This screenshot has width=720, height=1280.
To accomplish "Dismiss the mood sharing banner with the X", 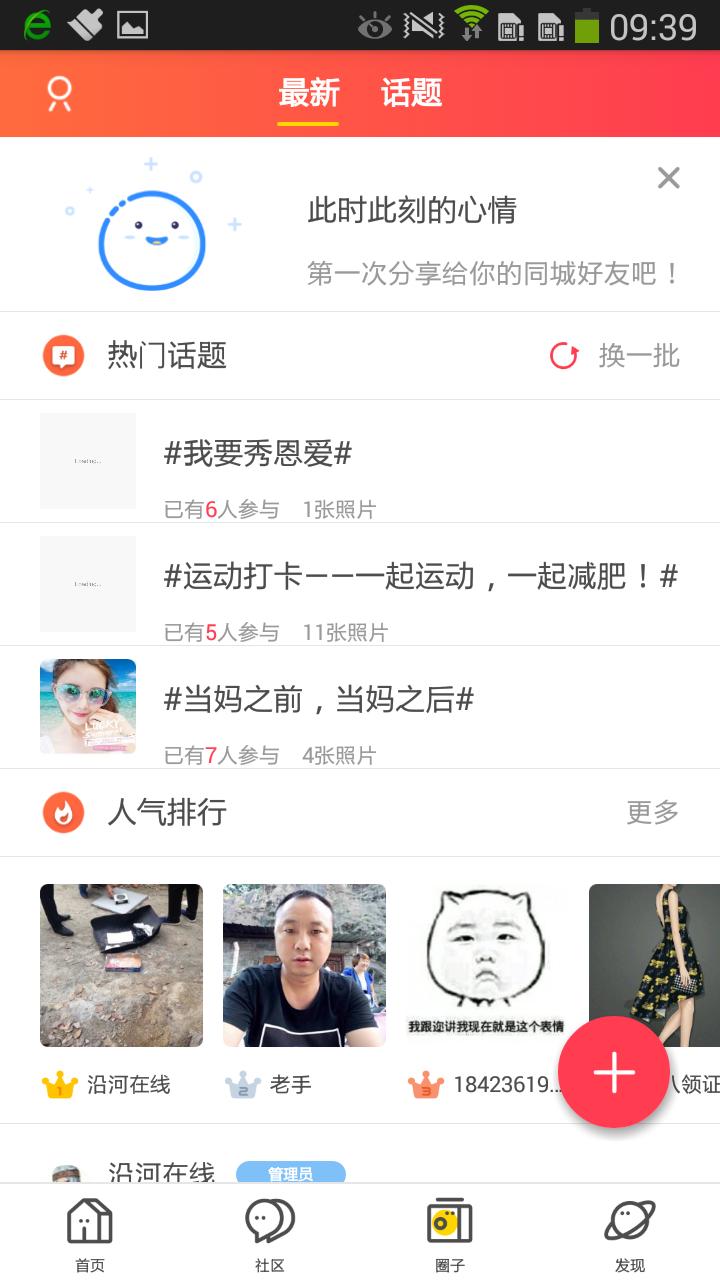I will pyautogui.click(x=668, y=178).
